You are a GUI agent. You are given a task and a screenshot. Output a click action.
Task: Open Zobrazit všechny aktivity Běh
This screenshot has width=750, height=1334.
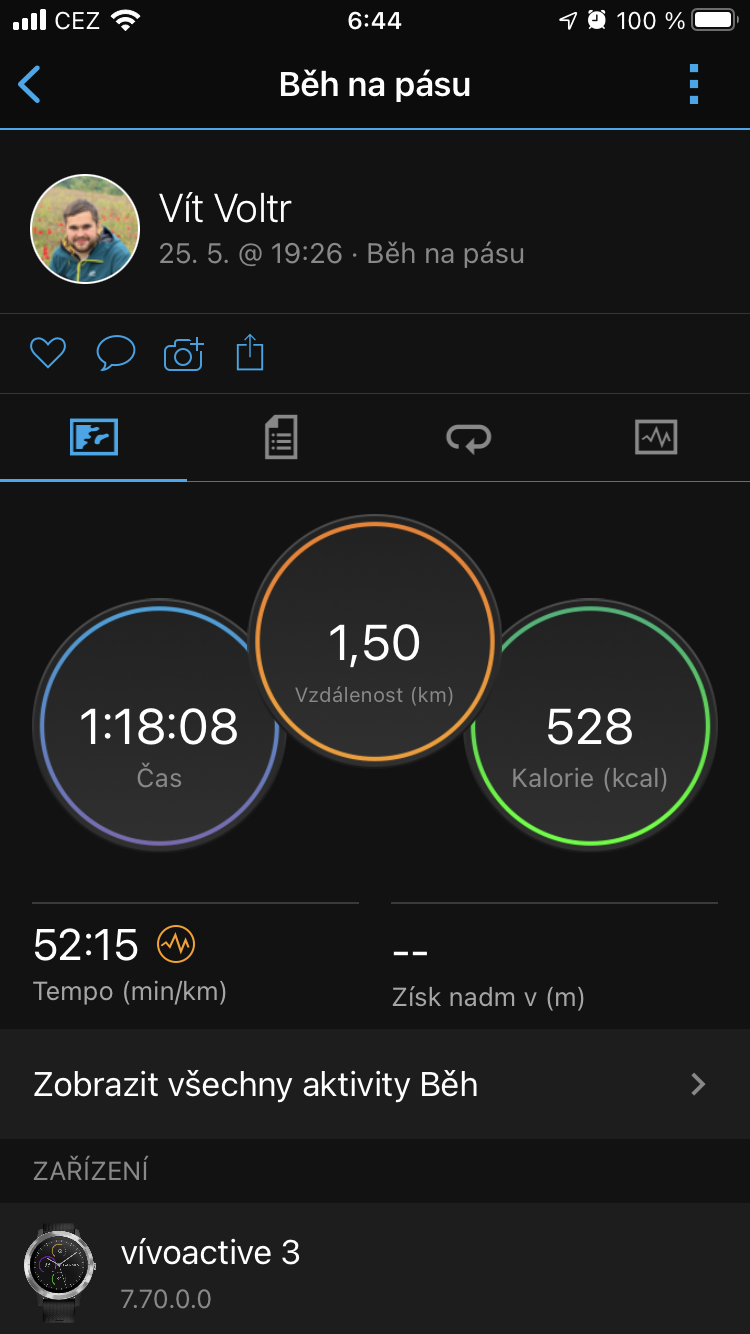coord(375,1084)
